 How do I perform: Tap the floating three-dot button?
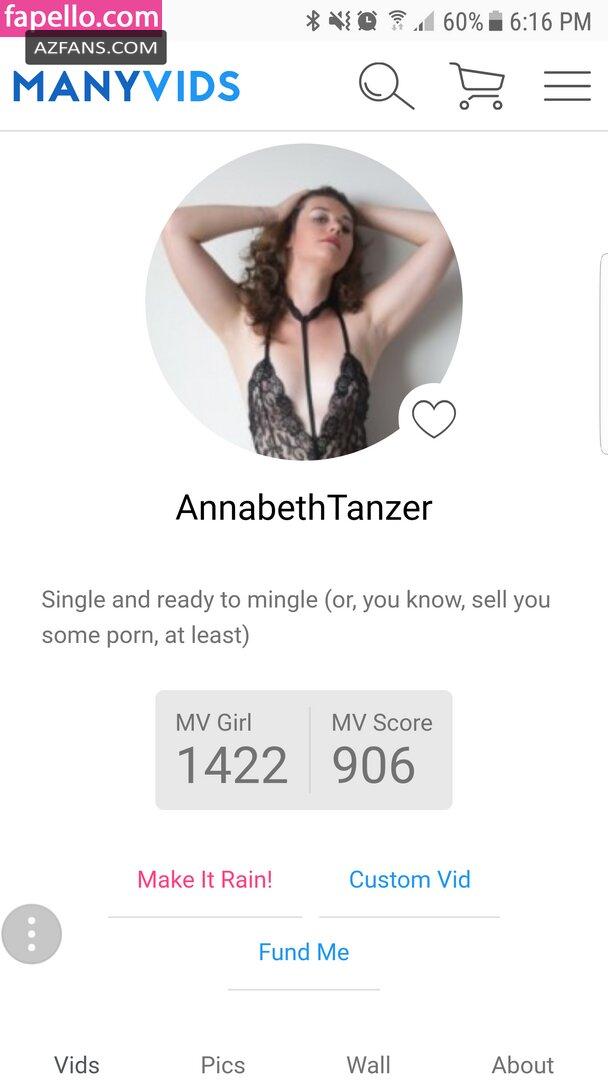click(x=32, y=934)
